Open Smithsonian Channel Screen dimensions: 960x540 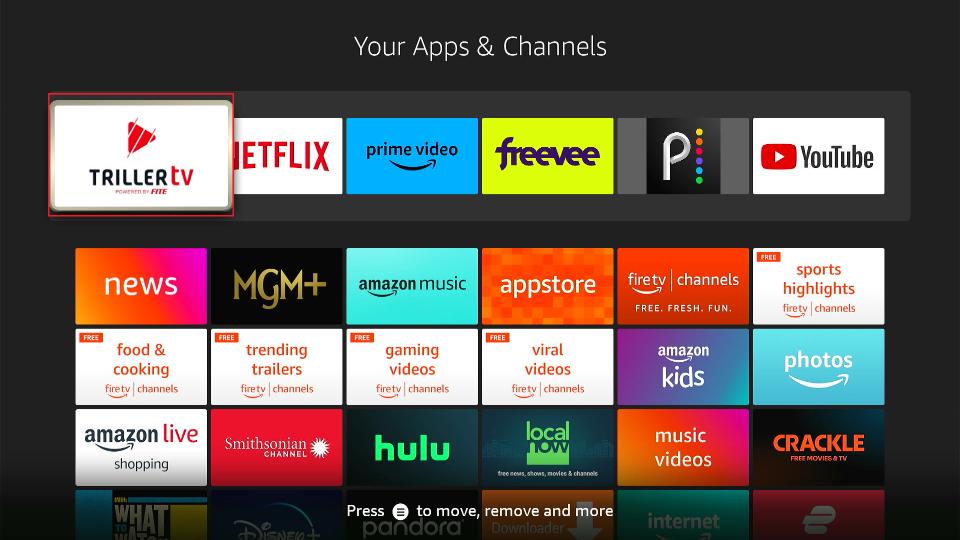[x=276, y=447]
